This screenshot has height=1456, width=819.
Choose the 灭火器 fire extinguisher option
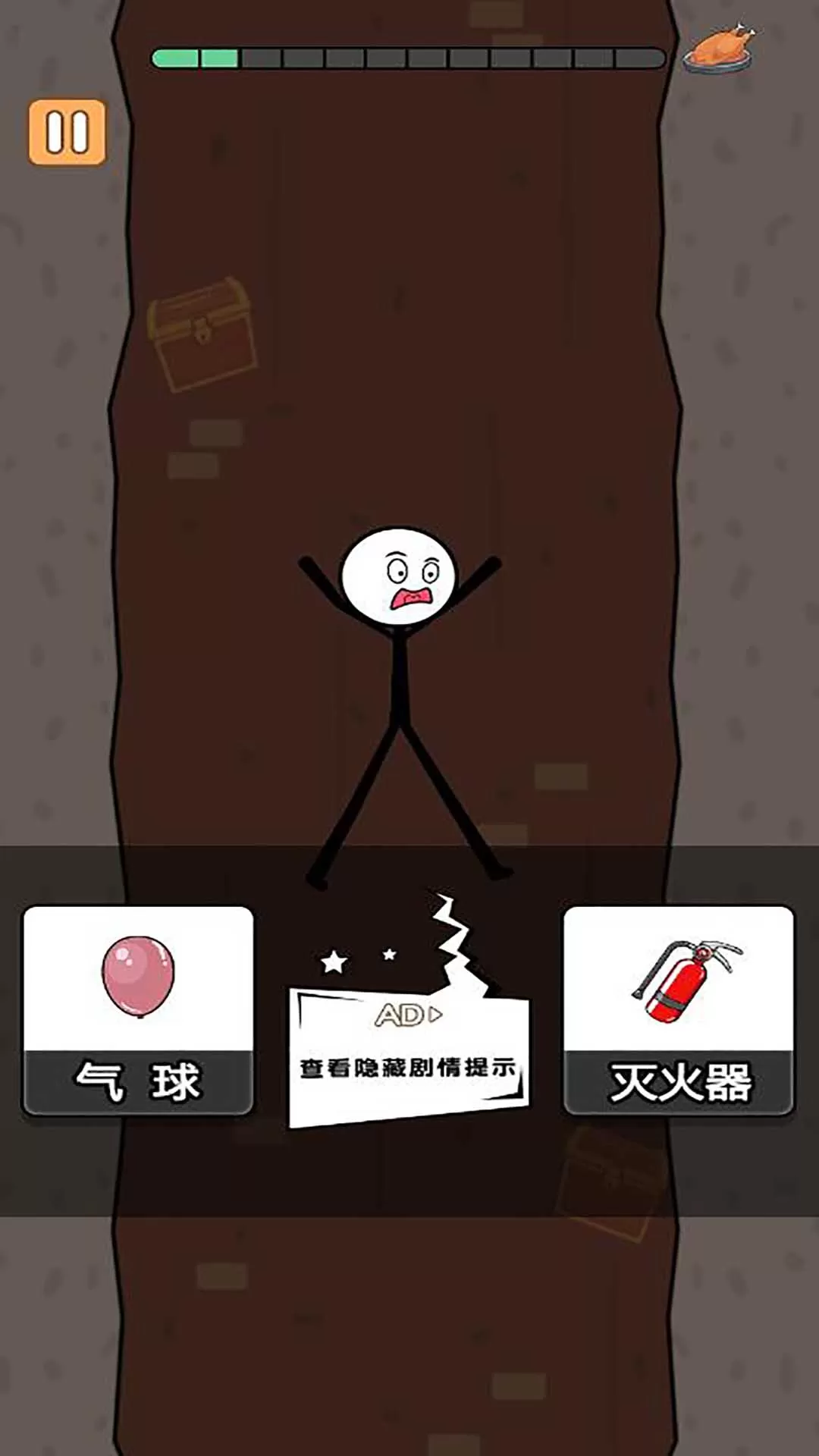pos(679,1010)
